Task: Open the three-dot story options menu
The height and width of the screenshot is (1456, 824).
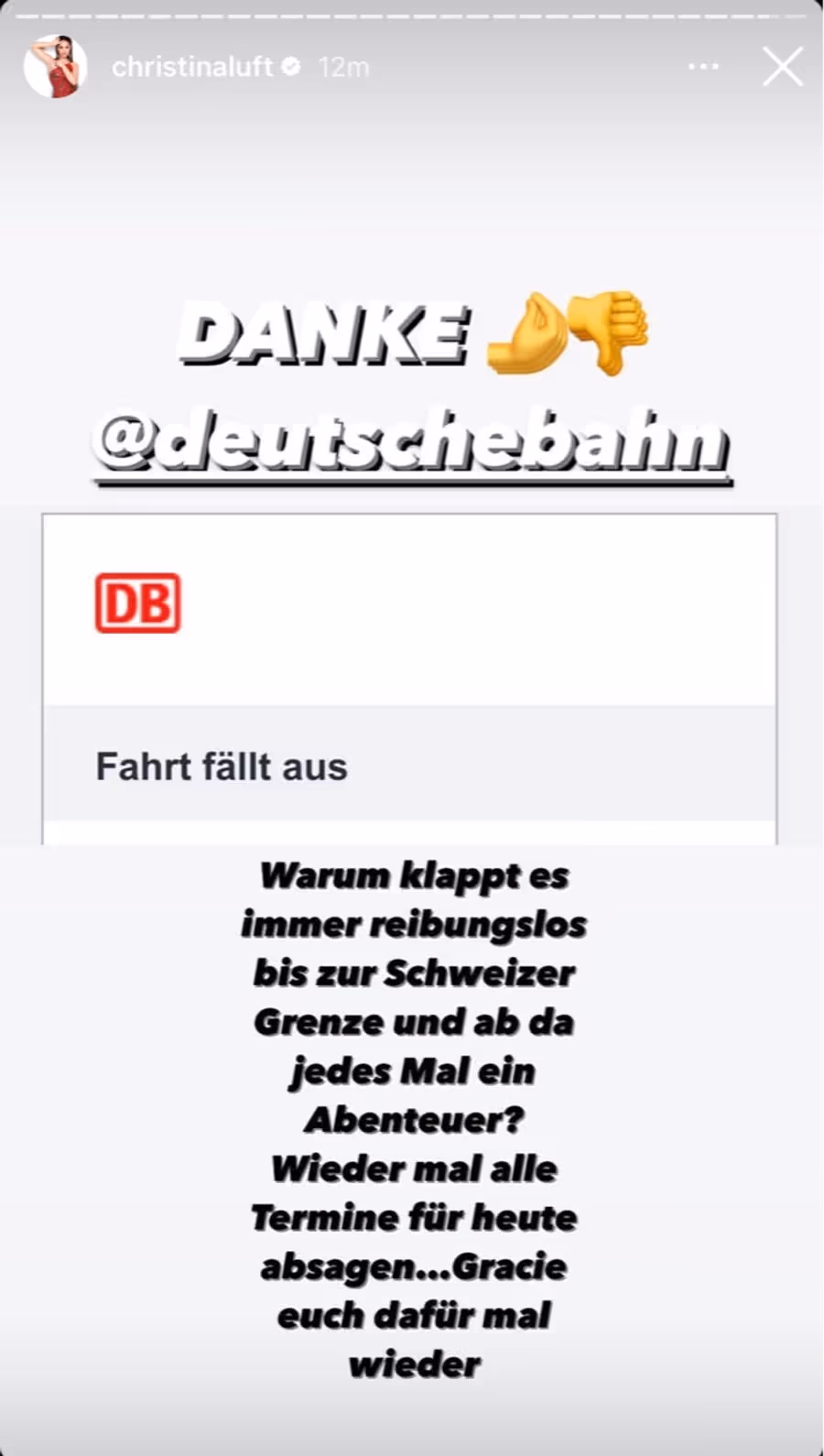Action: click(x=703, y=67)
